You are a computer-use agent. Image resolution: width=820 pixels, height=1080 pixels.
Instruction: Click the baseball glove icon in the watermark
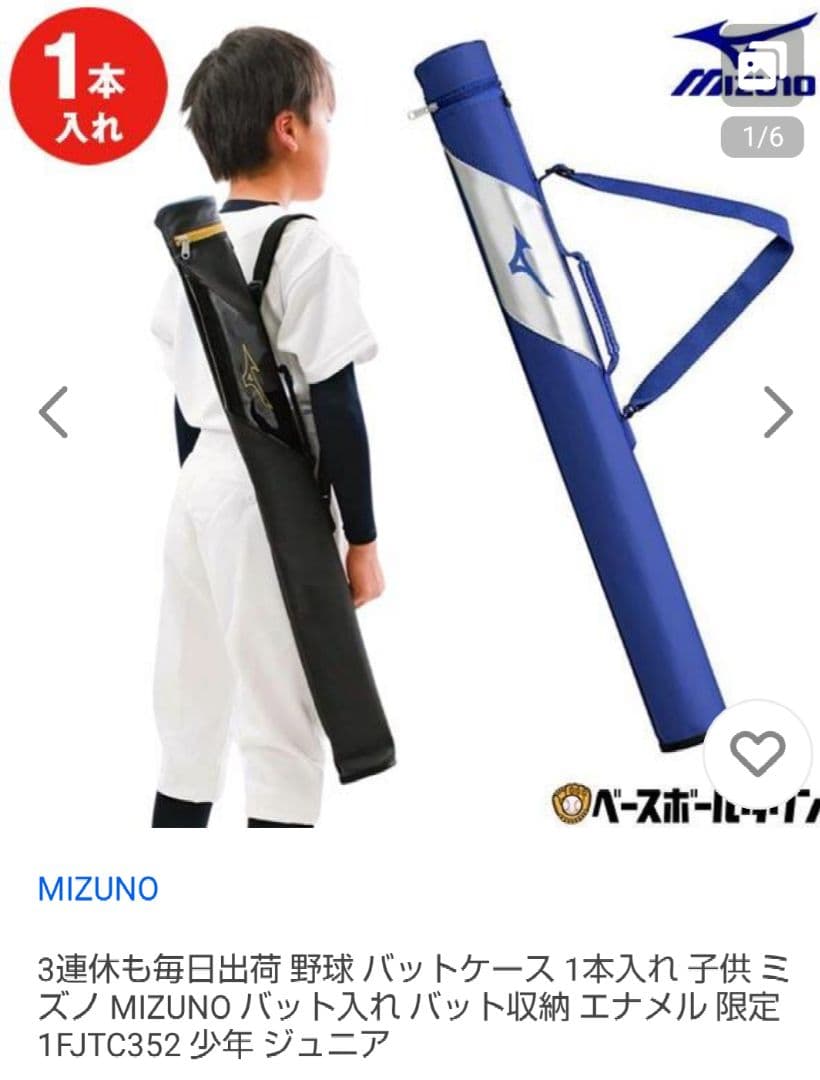(571, 802)
